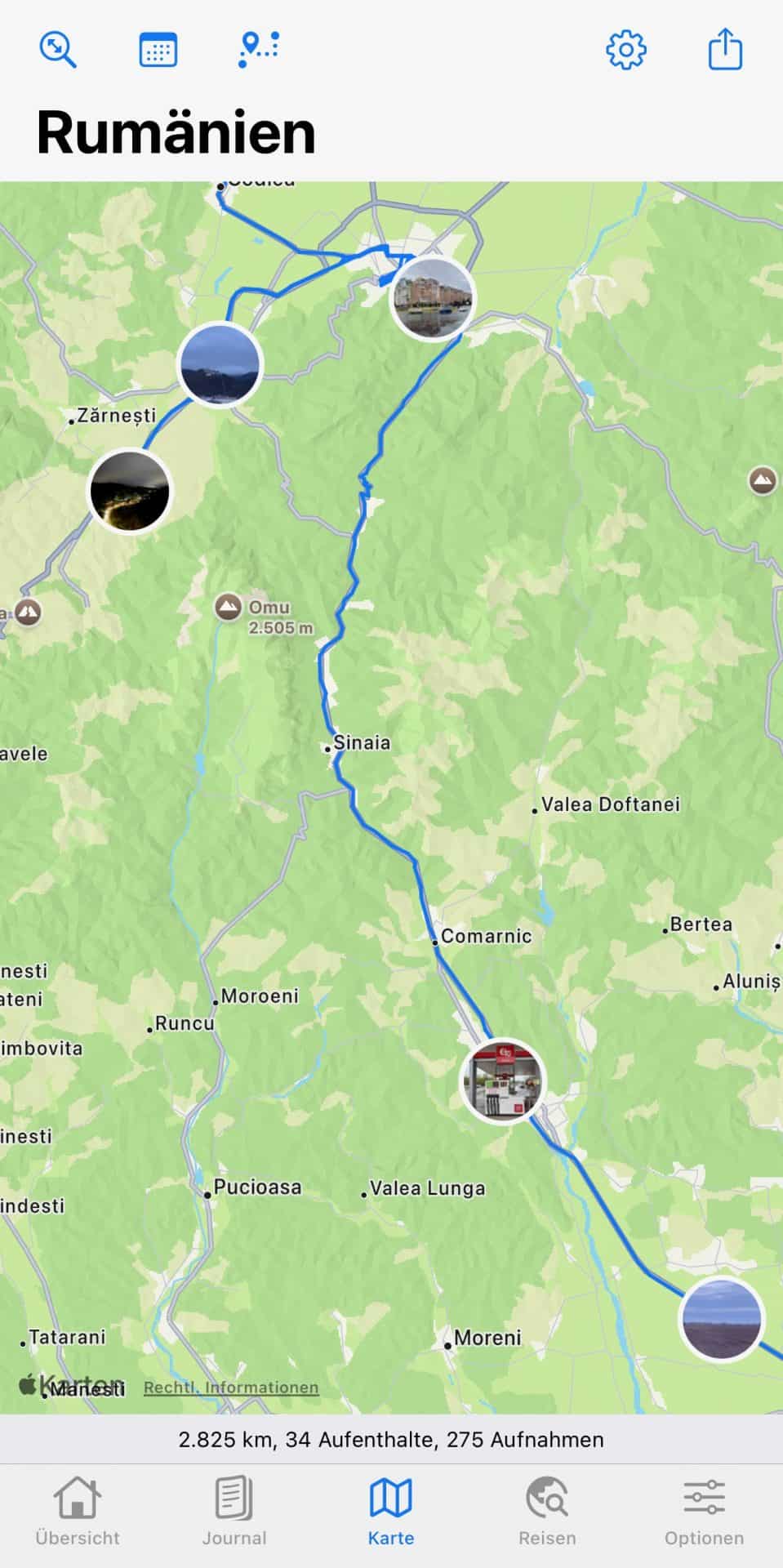Switch to the Journal tab
This screenshot has height=1568, width=783.
point(234,1511)
